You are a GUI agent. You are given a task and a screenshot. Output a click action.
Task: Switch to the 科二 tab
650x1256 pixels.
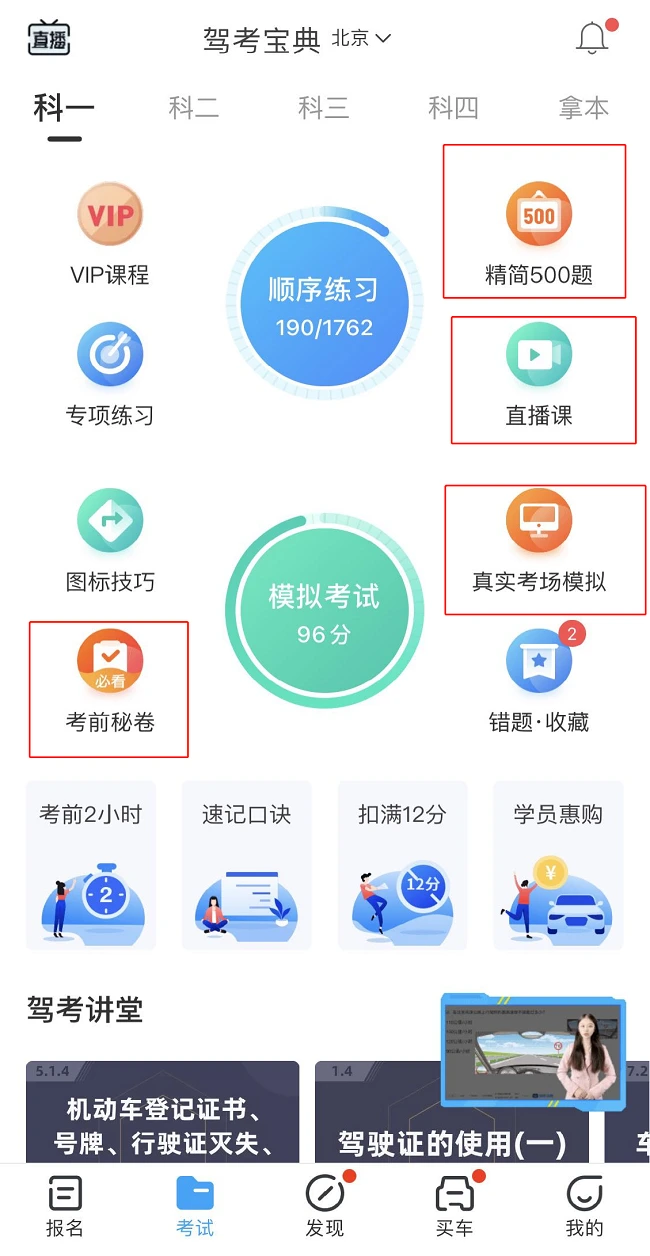click(193, 108)
